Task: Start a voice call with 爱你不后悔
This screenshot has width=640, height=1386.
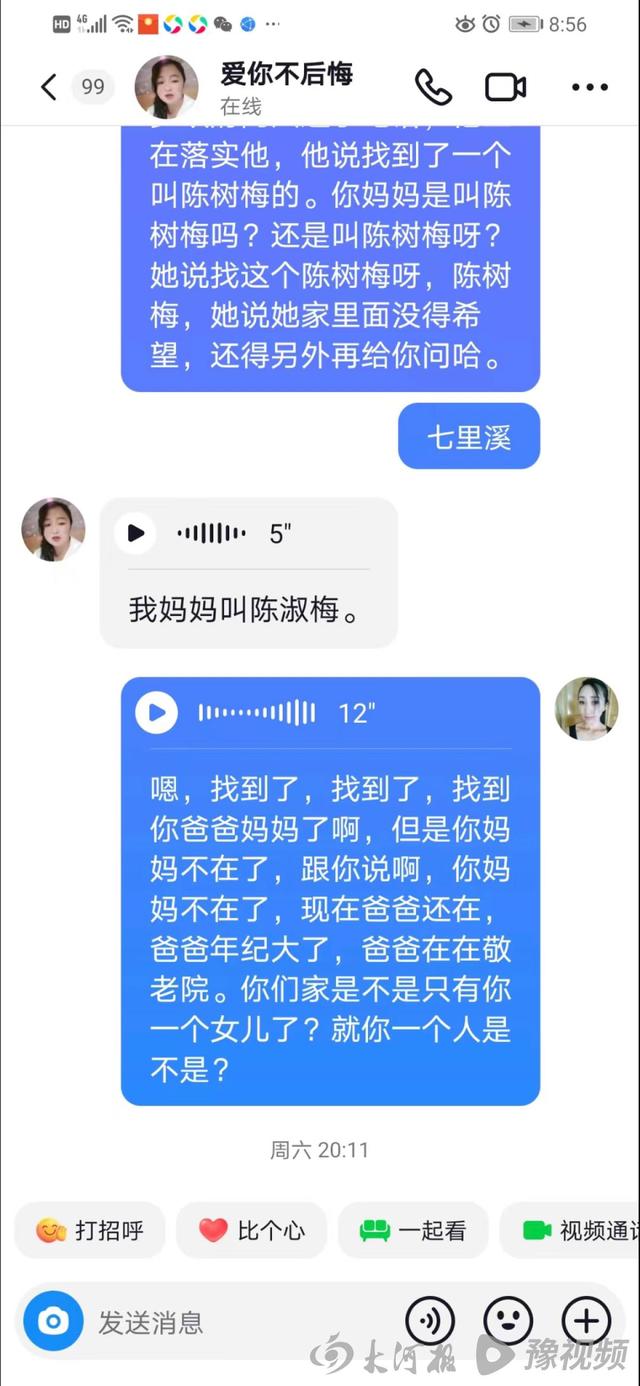Action: point(433,87)
